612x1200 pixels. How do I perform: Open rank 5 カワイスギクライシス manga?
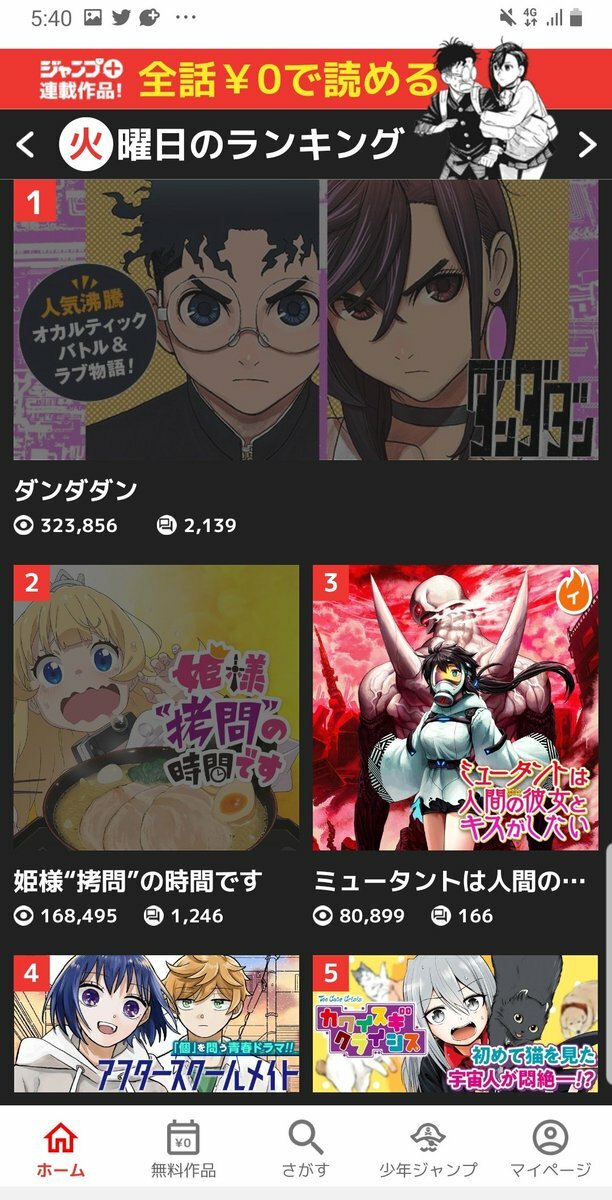[456, 1024]
